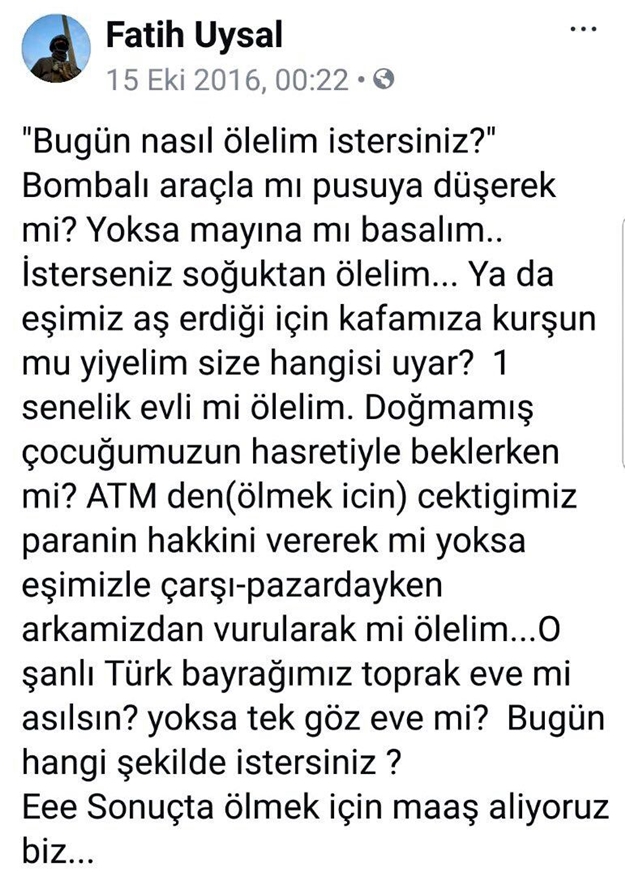Open Fatih Uysal's profile name link

[194, 37]
